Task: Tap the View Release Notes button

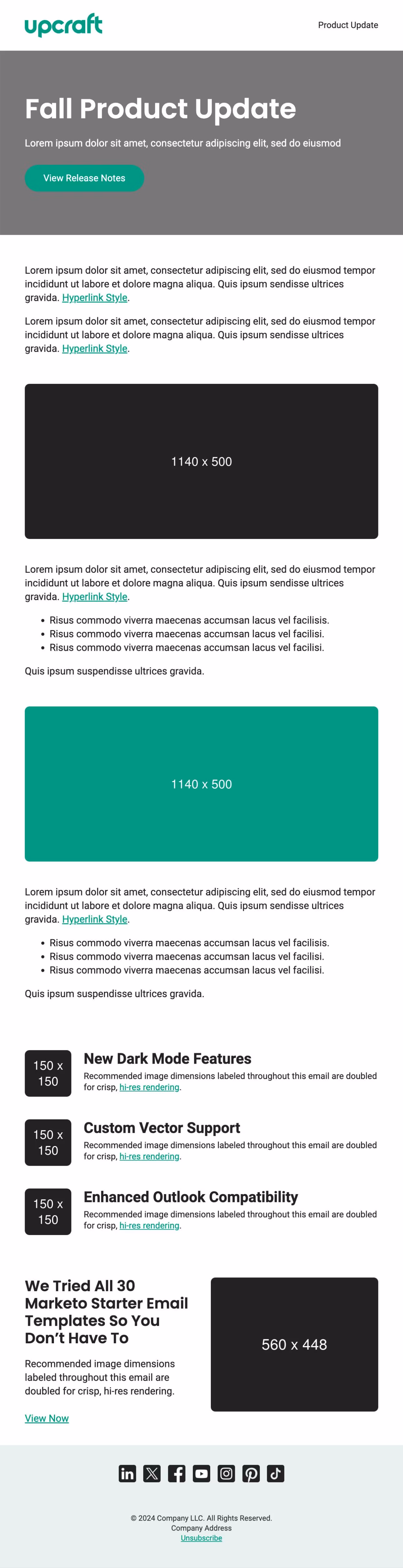Action: pyautogui.click(x=84, y=178)
